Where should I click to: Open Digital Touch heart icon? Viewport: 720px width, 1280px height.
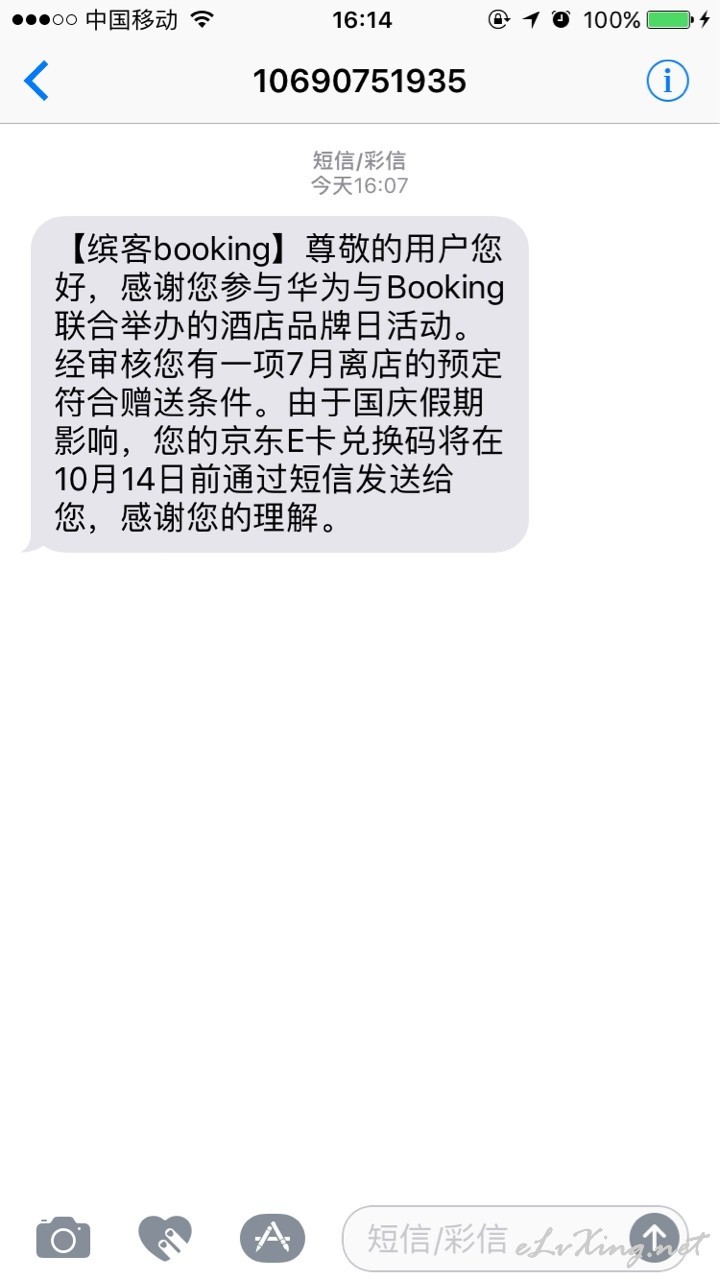coord(165,1239)
